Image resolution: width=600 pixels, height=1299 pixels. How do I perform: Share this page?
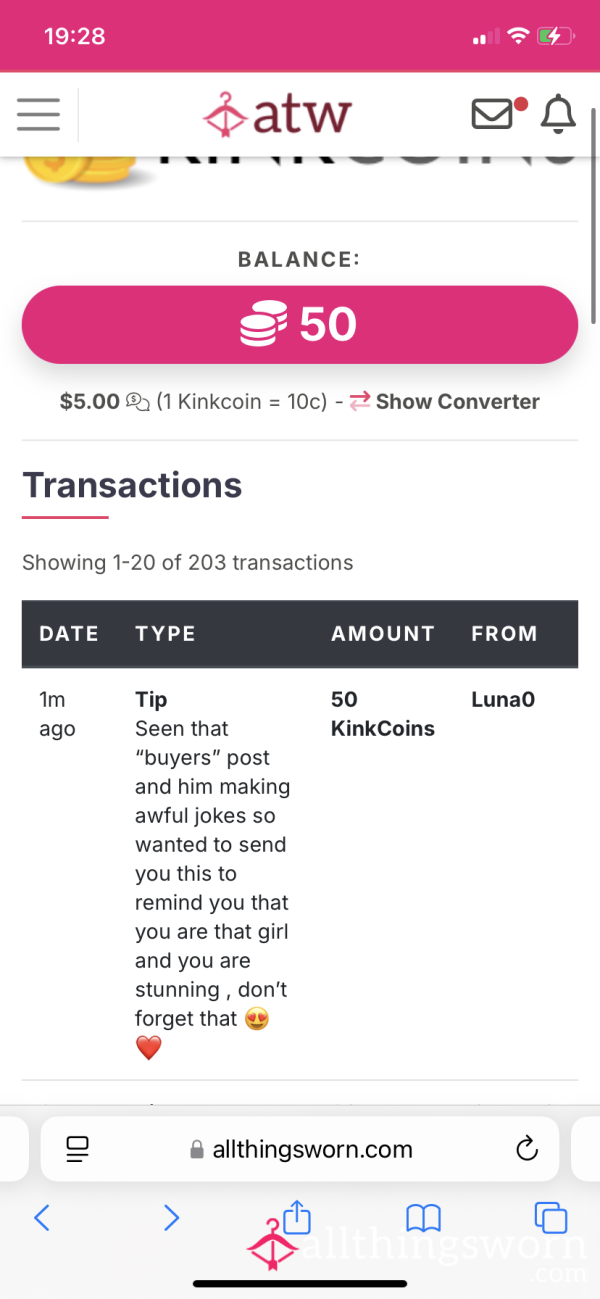(x=297, y=1215)
